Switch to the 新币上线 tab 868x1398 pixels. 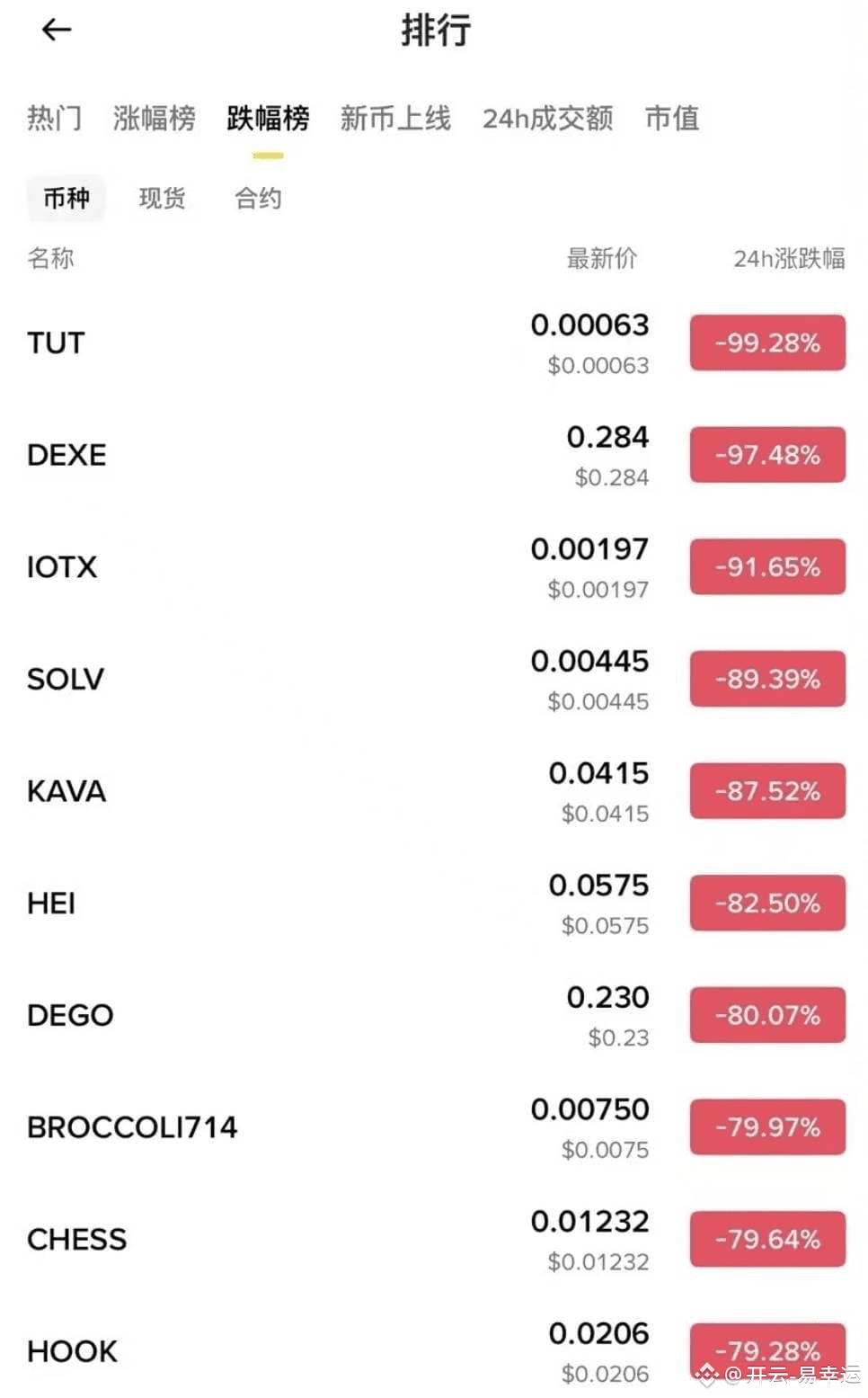395,118
